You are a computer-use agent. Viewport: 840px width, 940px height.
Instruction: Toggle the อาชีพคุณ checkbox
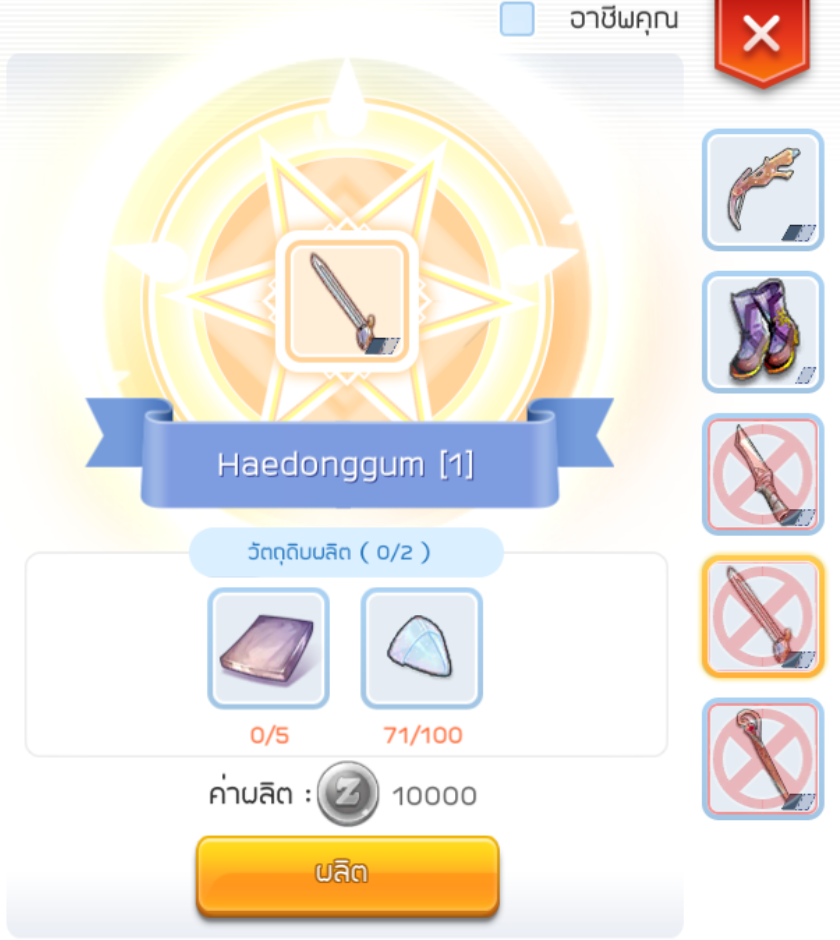pos(517,19)
